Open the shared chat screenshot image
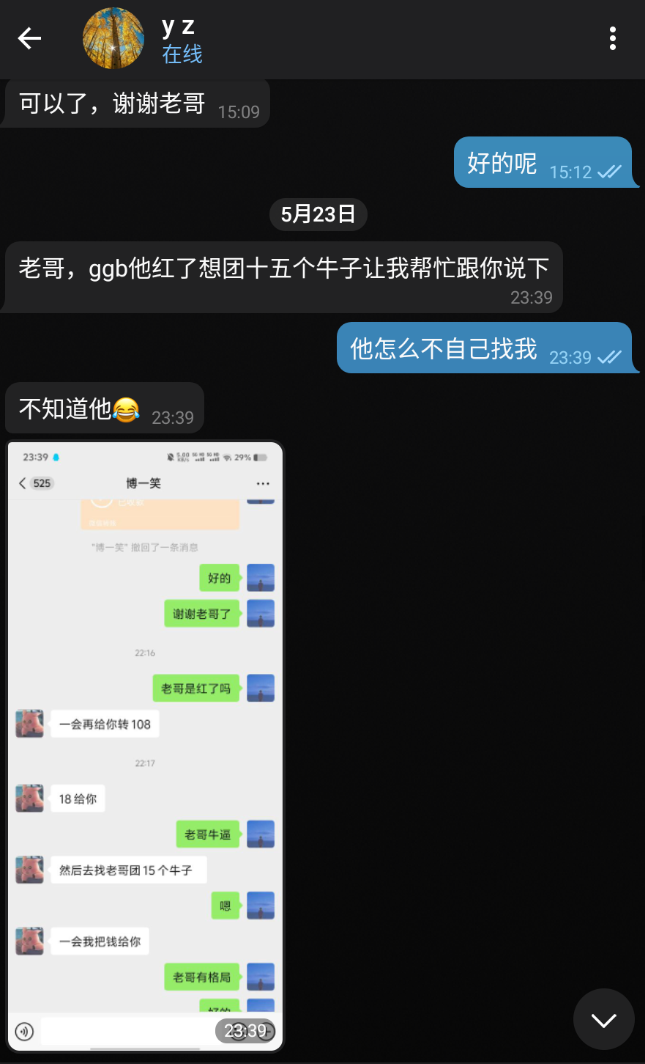The height and width of the screenshot is (1064, 645). (145, 745)
